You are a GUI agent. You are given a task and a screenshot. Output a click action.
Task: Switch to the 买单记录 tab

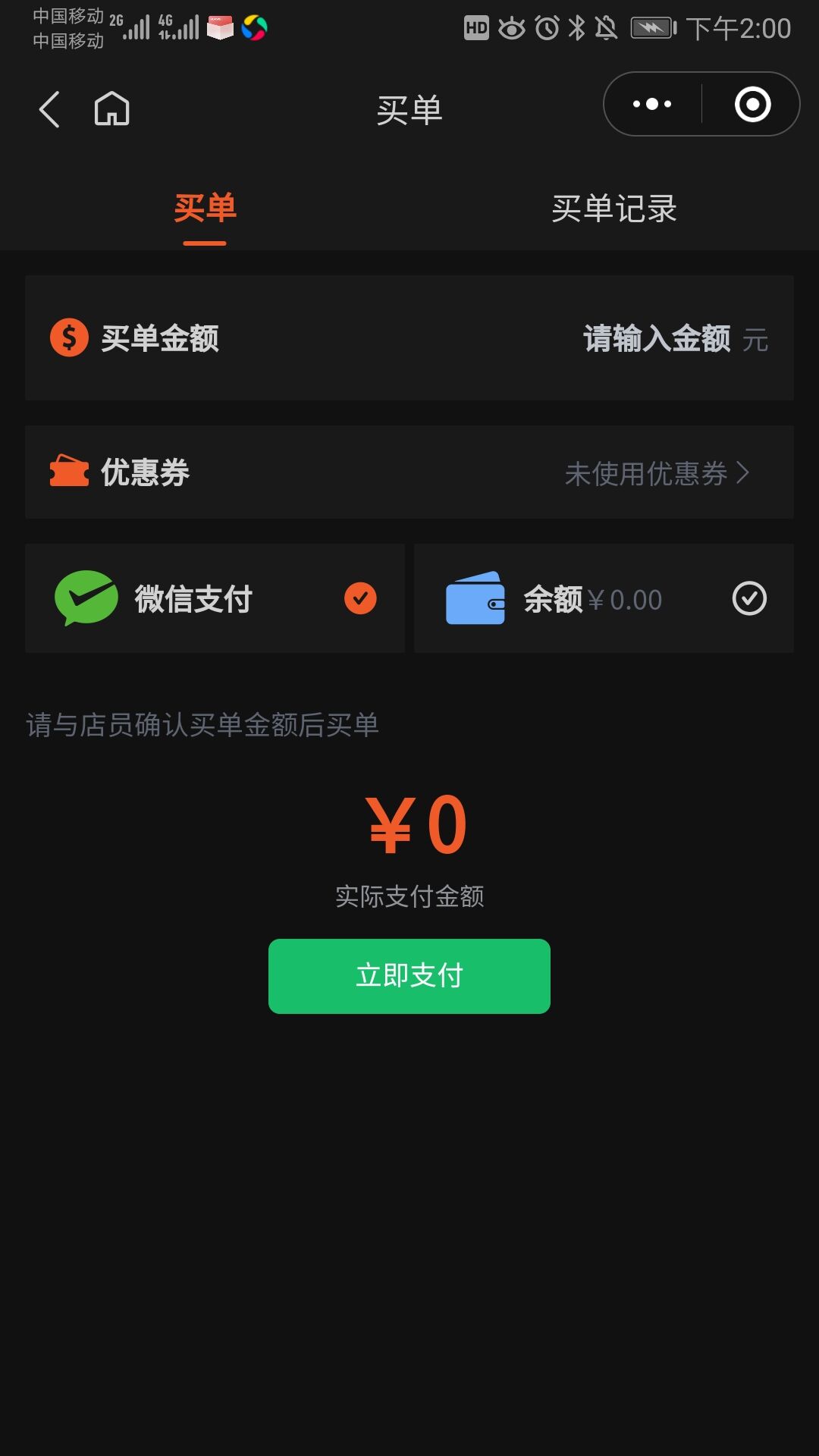613,209
